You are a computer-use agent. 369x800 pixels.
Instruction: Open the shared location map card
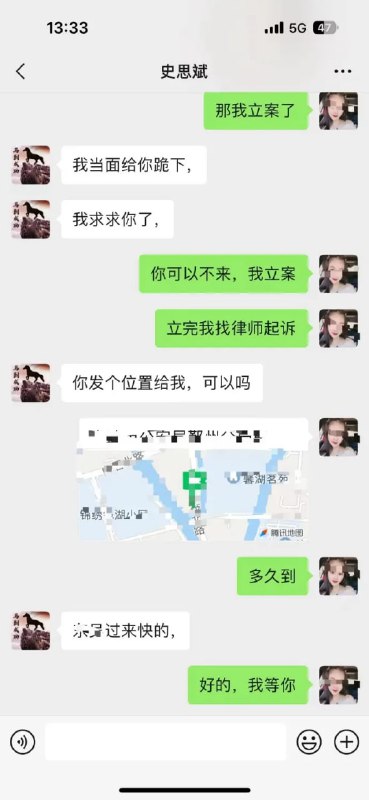[192, 480]
